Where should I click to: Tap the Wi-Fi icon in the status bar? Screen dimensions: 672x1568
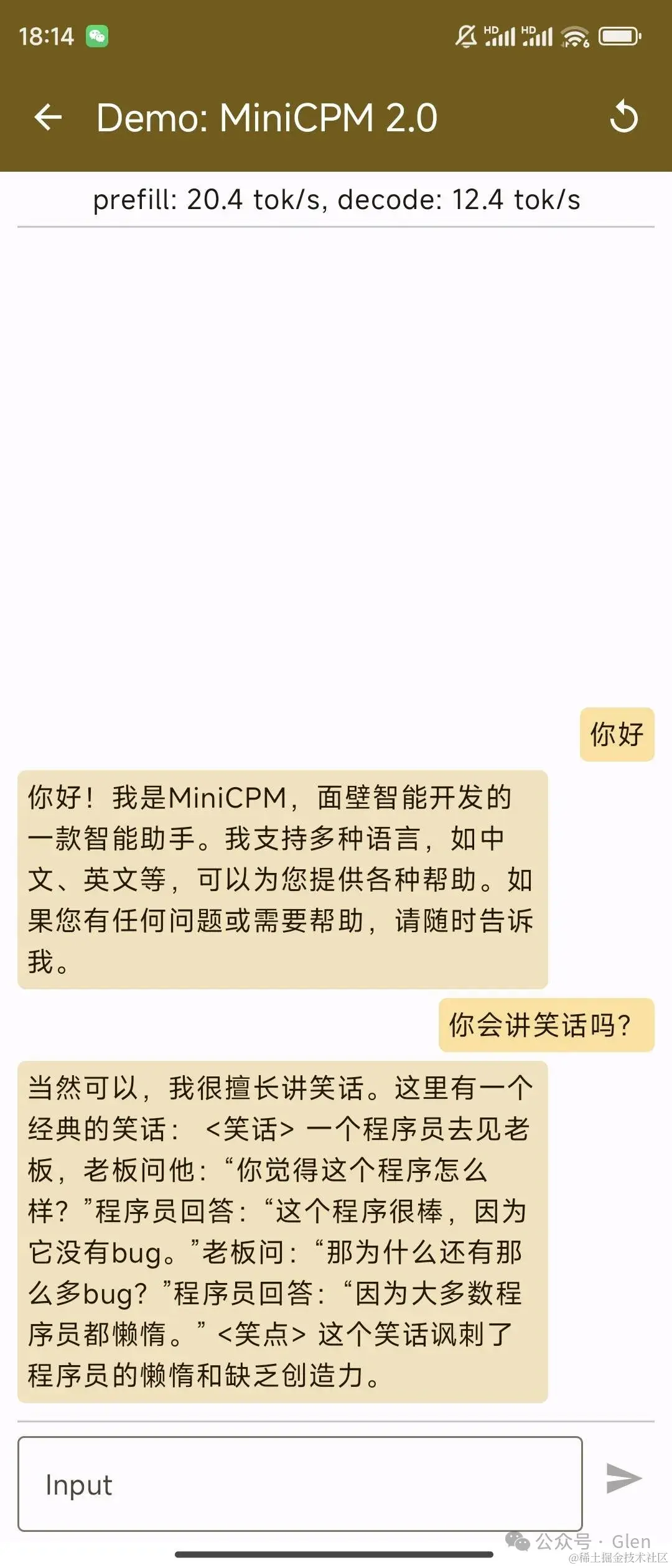pos(576,35)
